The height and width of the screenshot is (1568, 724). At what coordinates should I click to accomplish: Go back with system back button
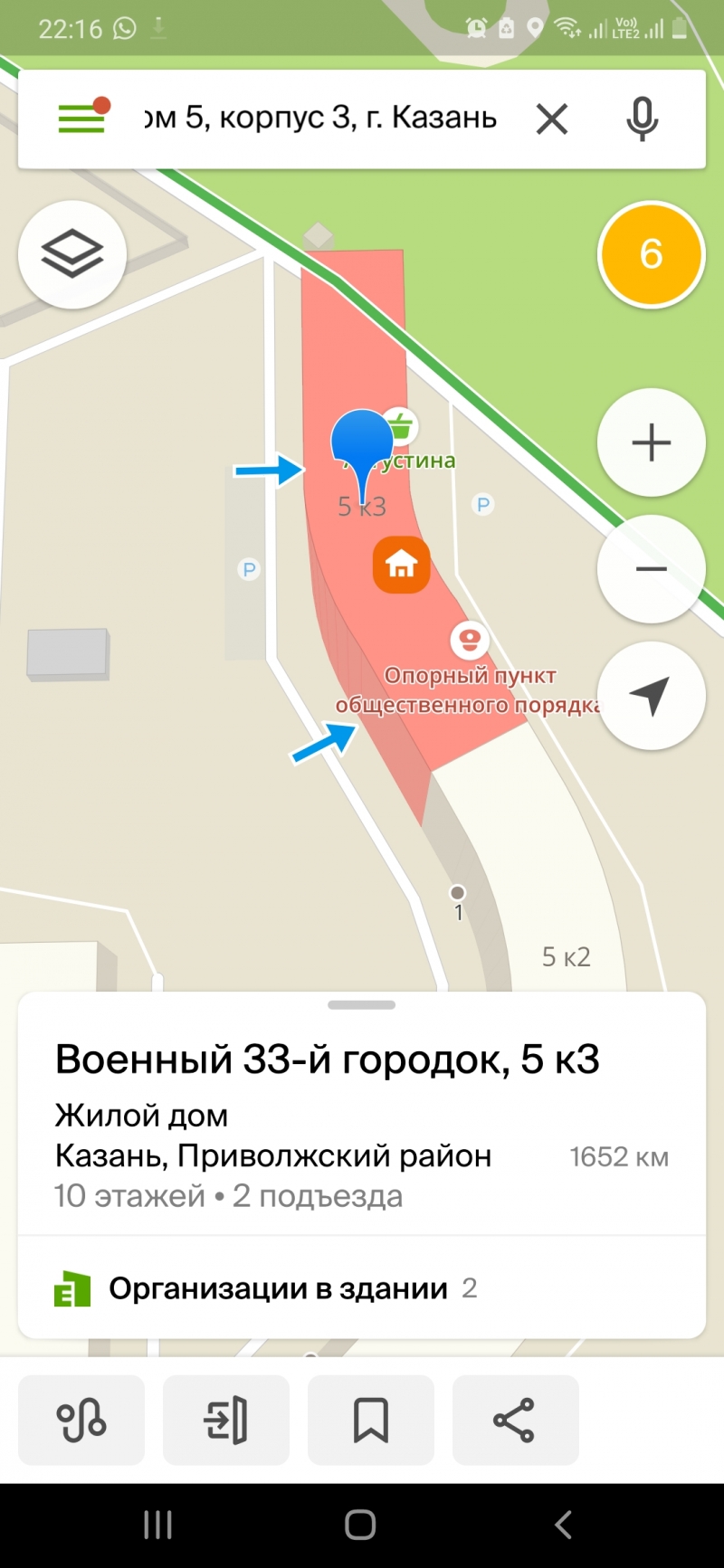point(563,1525)
